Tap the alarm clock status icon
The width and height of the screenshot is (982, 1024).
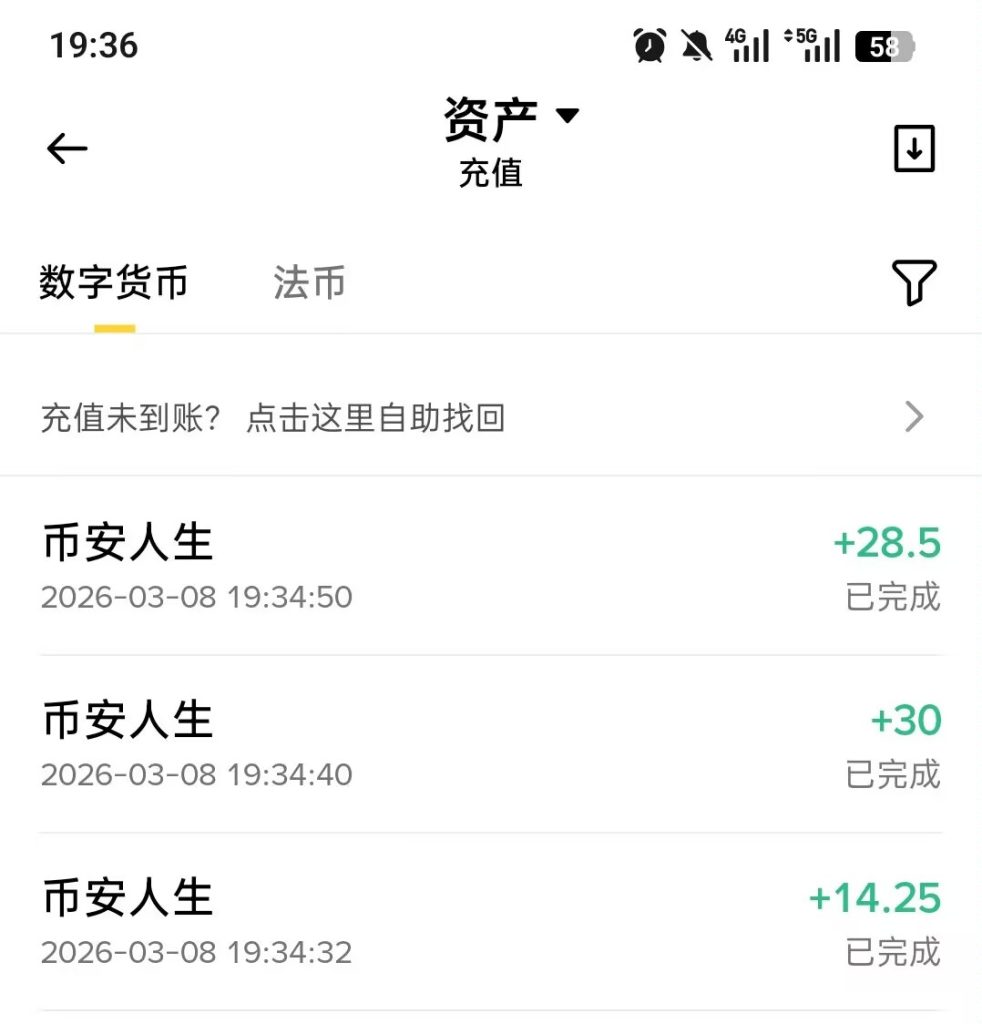click(x=648, y=46)
